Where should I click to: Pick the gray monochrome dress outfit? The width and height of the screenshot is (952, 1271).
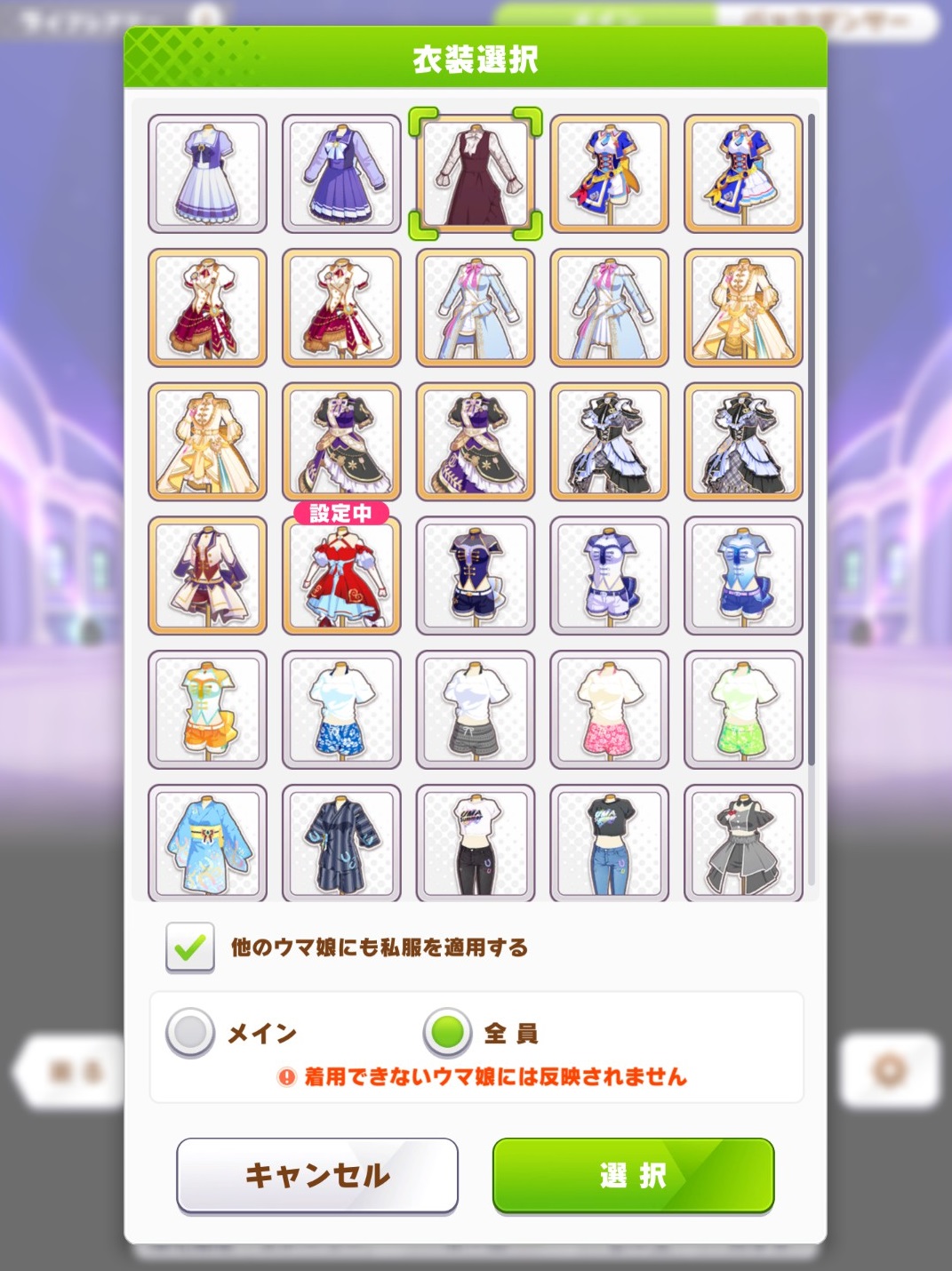pos(743,843)
